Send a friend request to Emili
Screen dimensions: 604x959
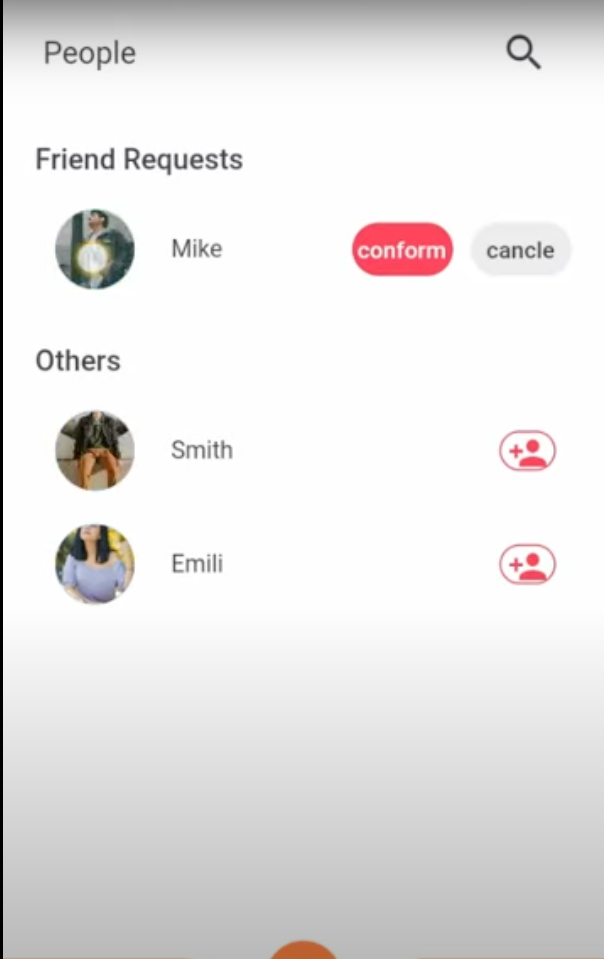coord(527,565)
